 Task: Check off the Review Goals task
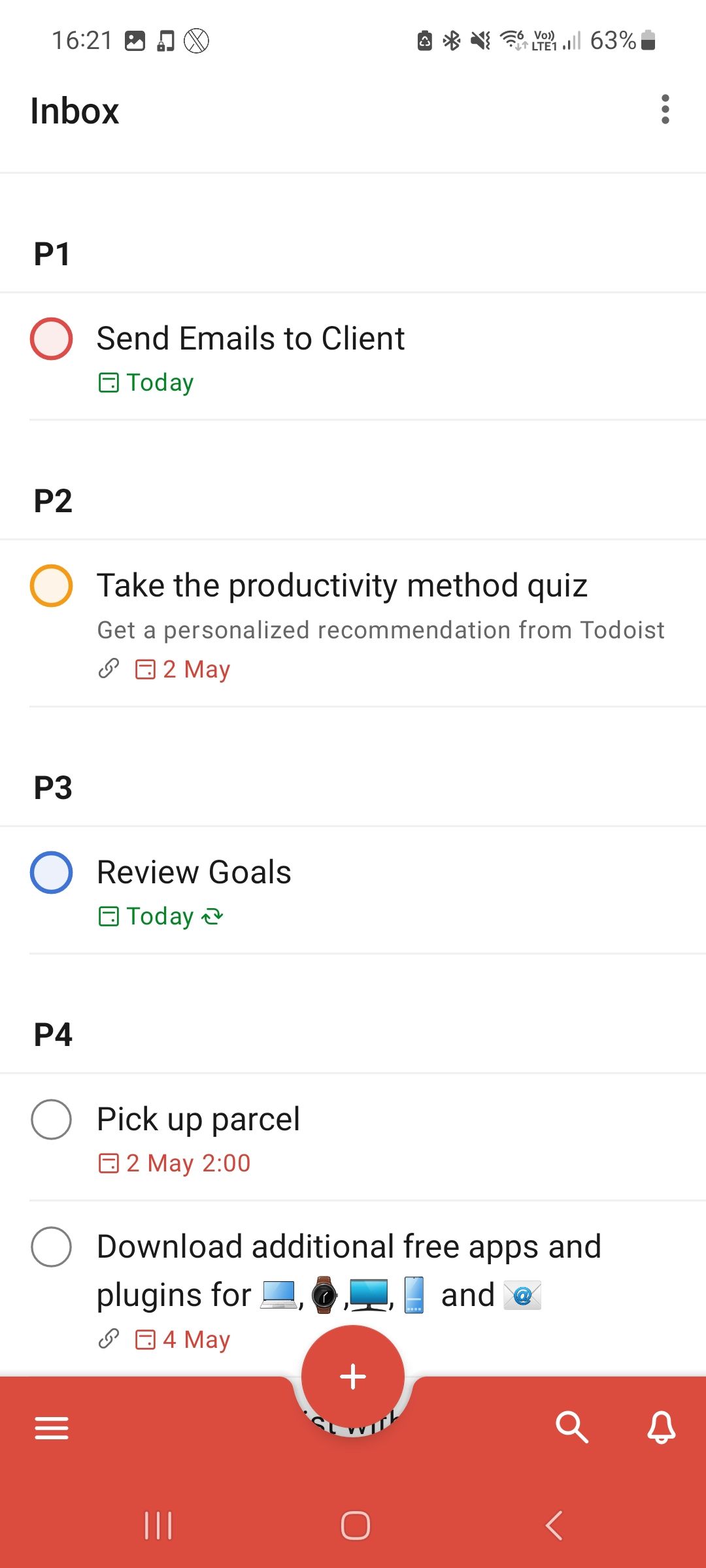(x=51, y=872)
